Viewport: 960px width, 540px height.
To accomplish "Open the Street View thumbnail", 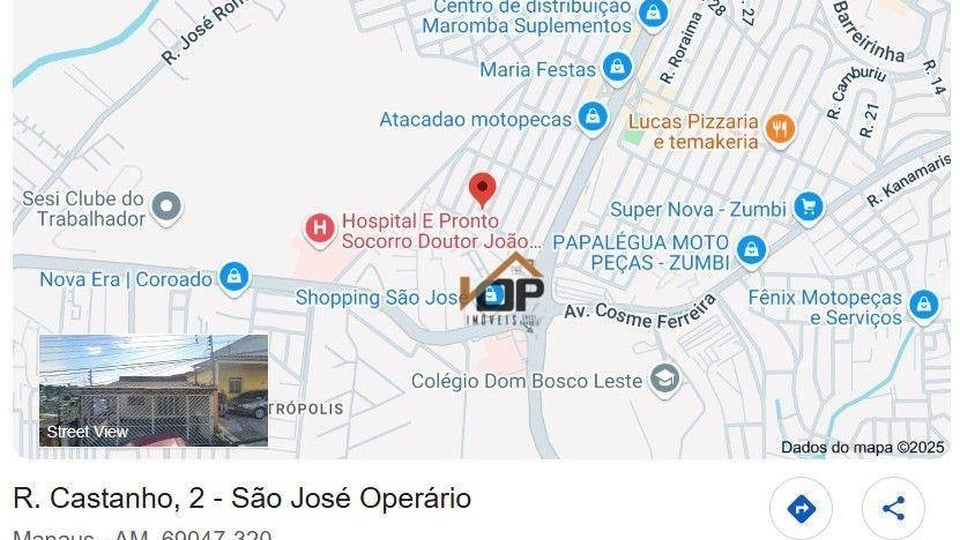I will pyautogui.click(x=153, y=391).
